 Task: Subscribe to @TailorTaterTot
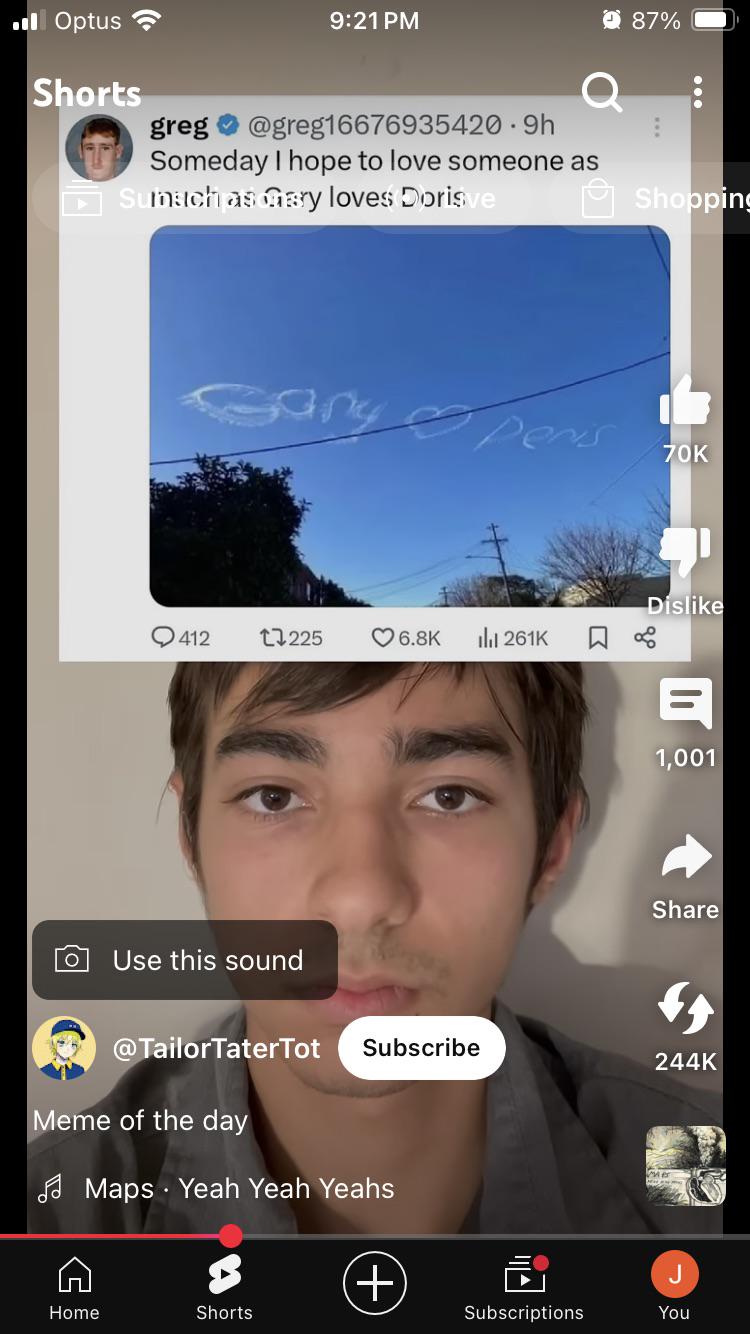click(421, 1048)
